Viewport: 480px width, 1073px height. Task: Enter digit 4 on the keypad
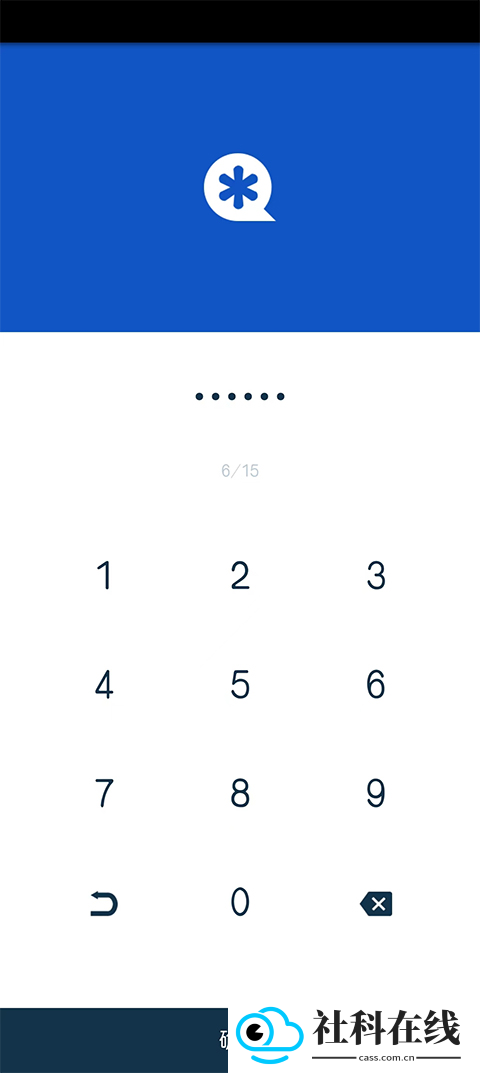104,684
